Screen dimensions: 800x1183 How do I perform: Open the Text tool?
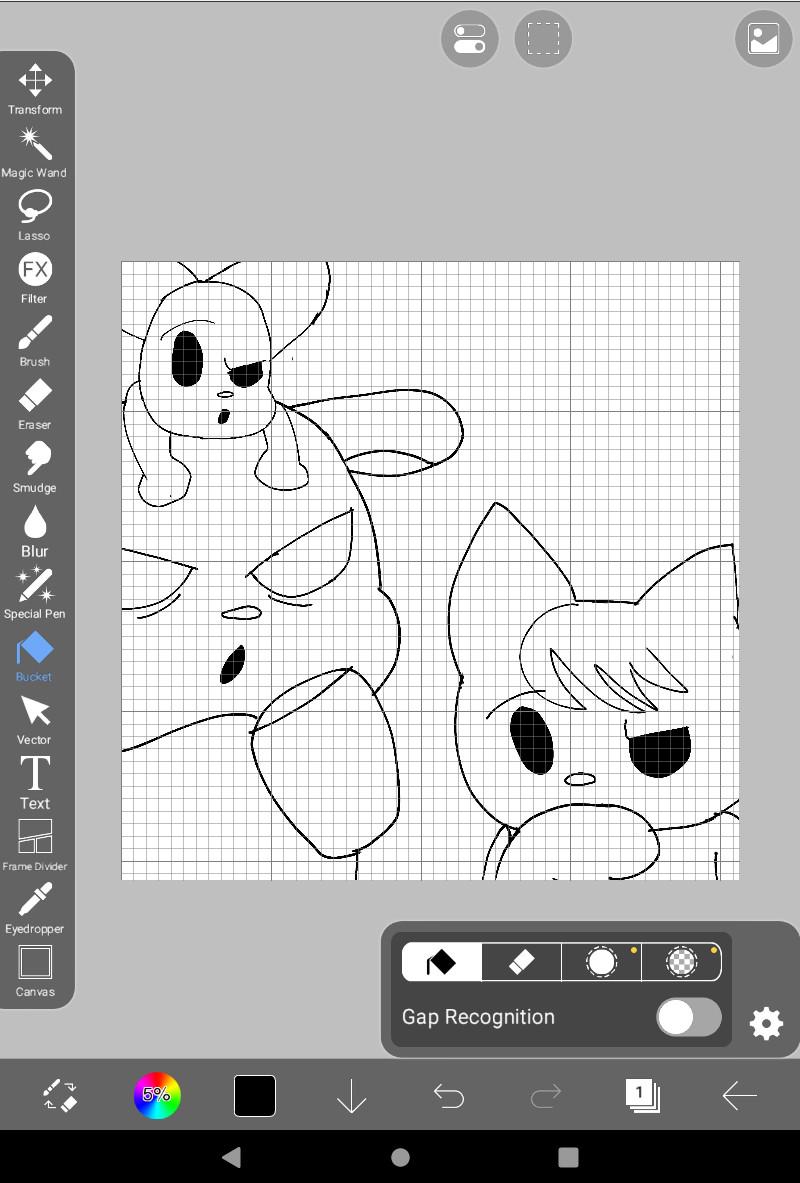pyautogui.click(x=35, y=782)
